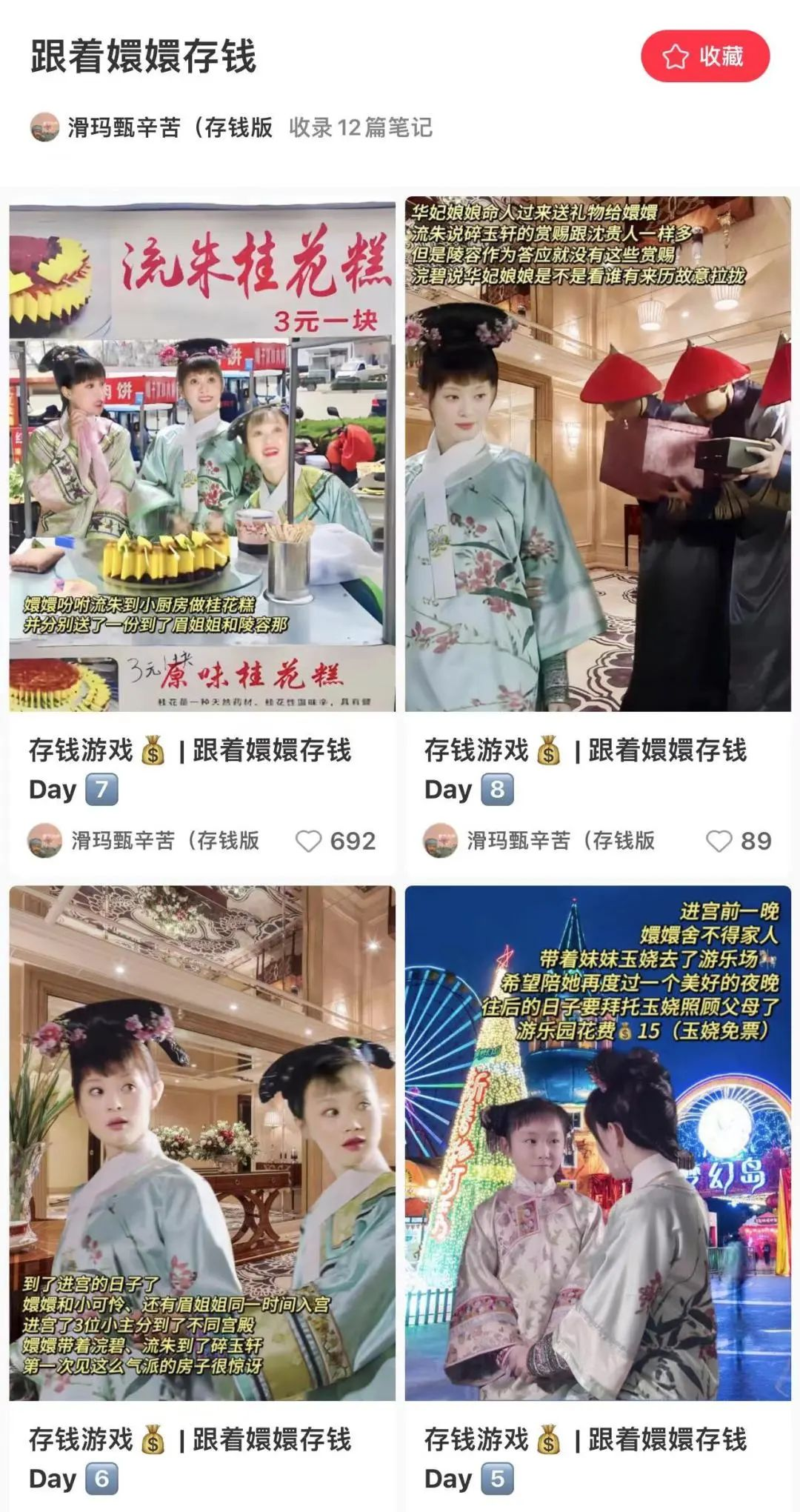Open the Day 7 note card
800x1512 pixels.
pyautogui.click(x=201, y=457)
